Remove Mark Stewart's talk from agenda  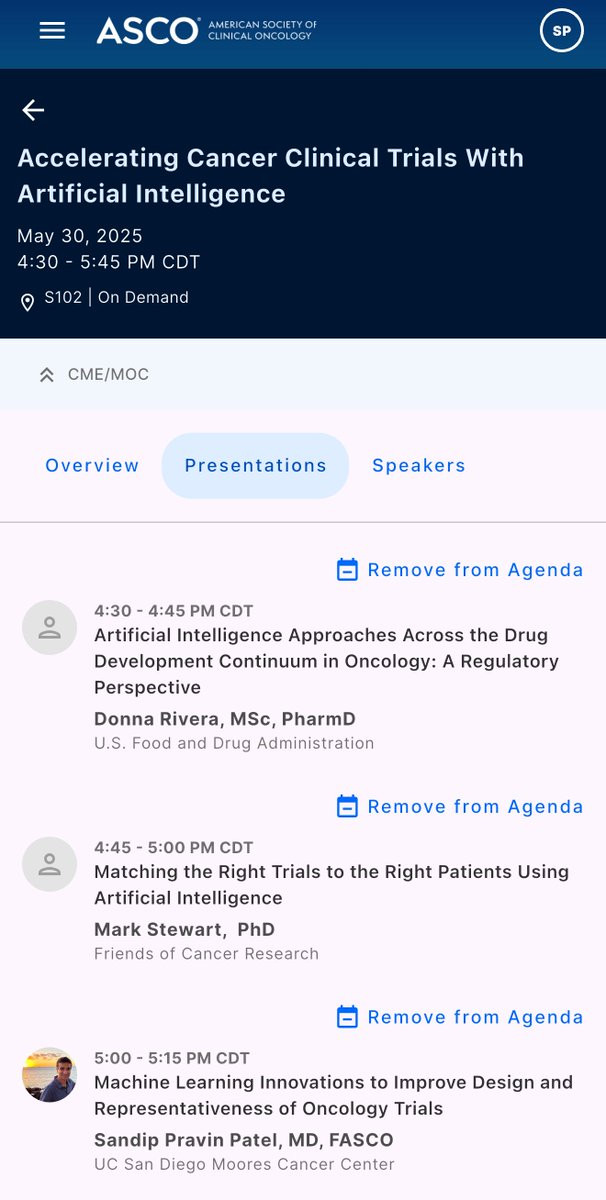pos(459,807)
